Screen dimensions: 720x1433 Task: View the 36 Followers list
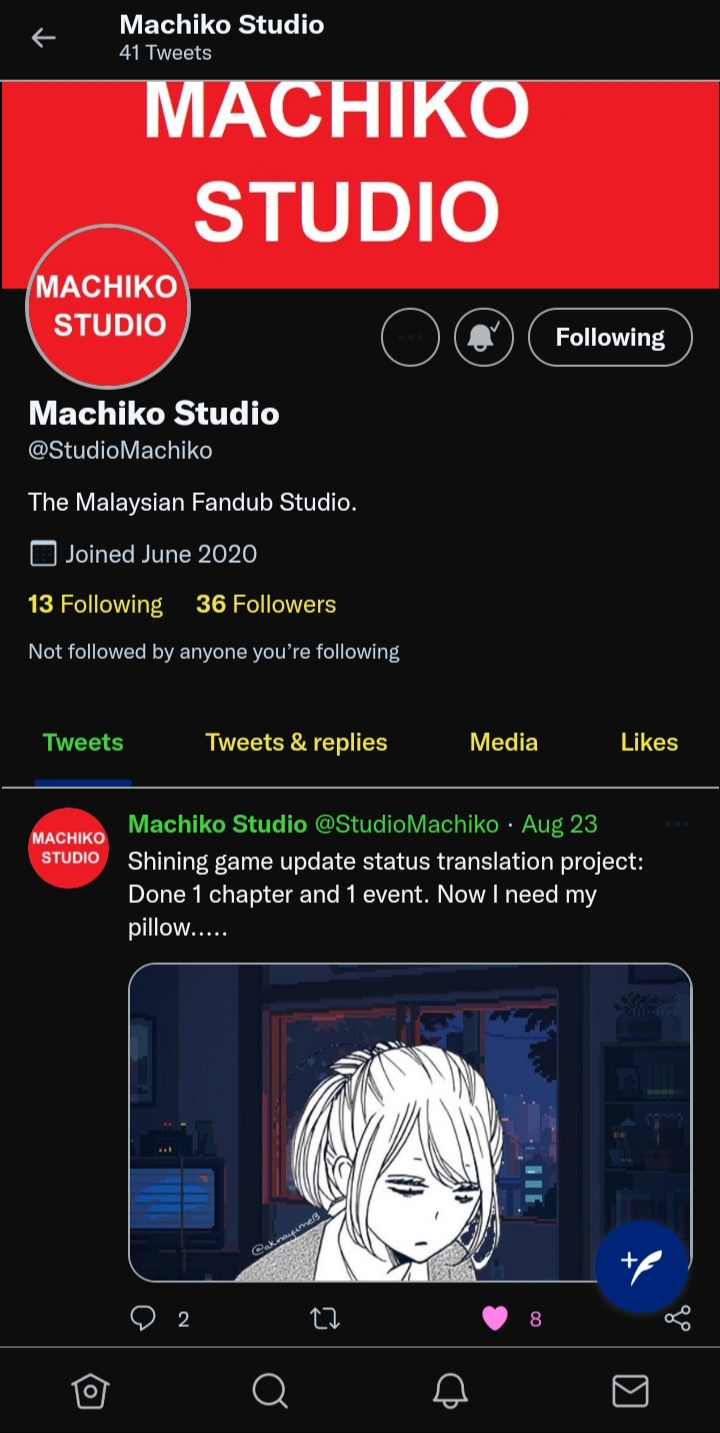(266, 604)
